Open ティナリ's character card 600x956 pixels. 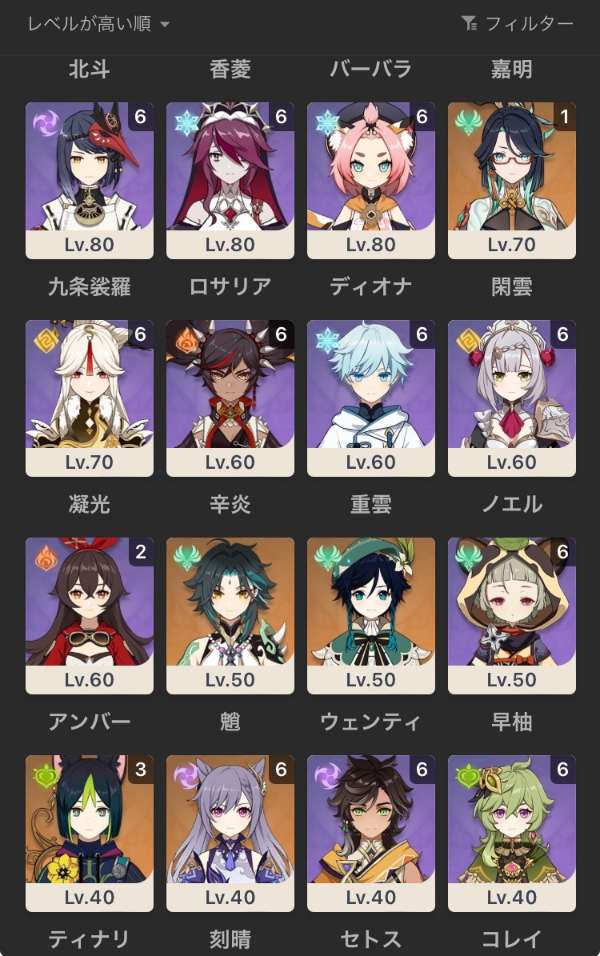tap(90, 833)
